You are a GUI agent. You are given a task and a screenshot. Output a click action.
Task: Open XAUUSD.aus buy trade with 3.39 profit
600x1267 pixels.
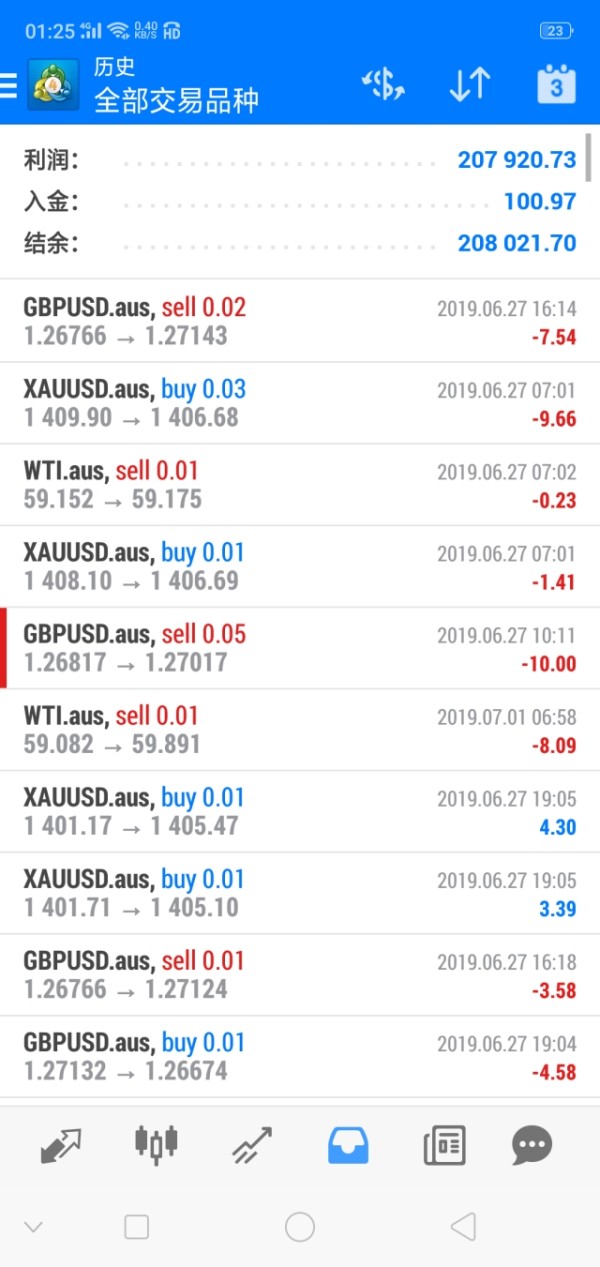coord(300,893)
